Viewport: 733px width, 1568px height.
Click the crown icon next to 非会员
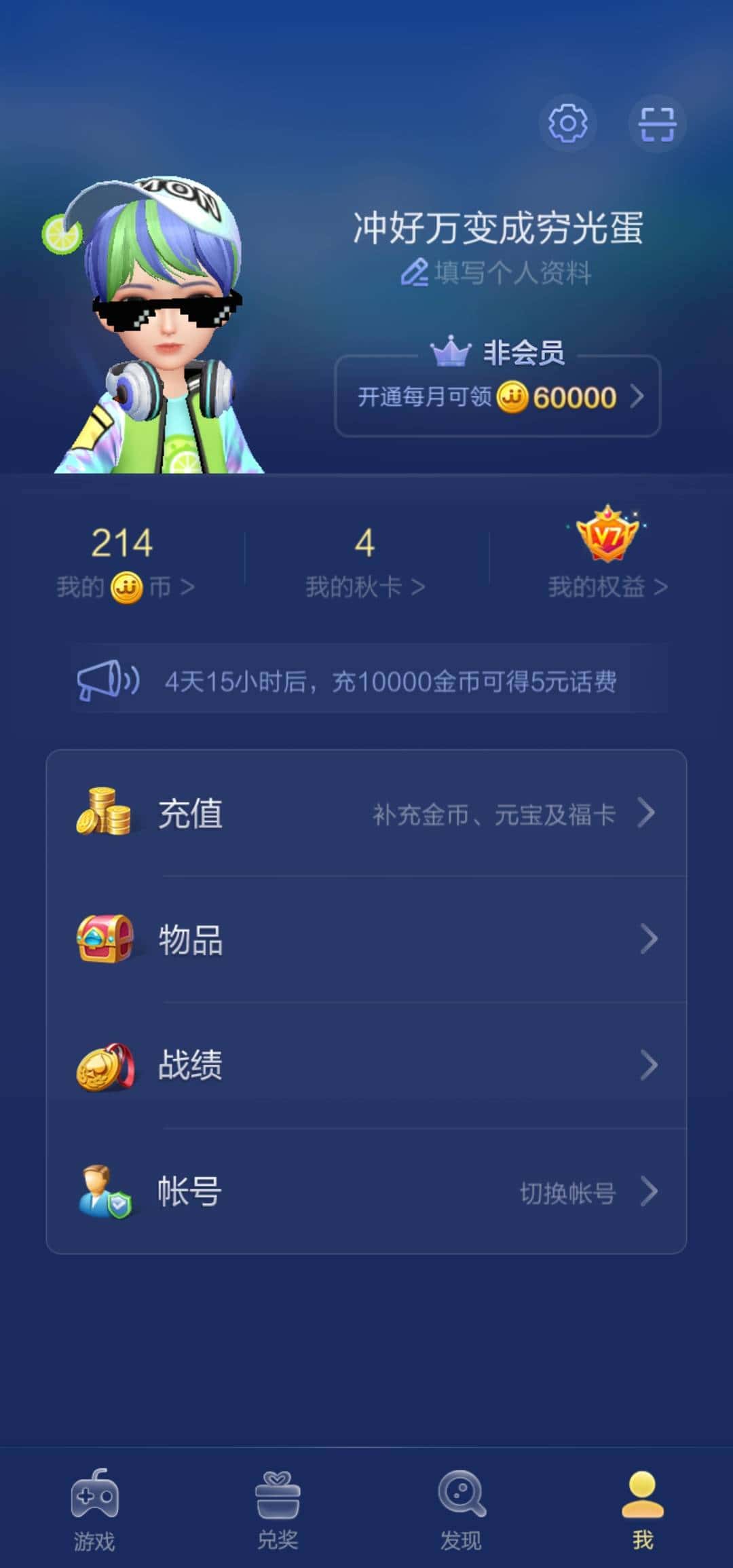coord(449,349)
